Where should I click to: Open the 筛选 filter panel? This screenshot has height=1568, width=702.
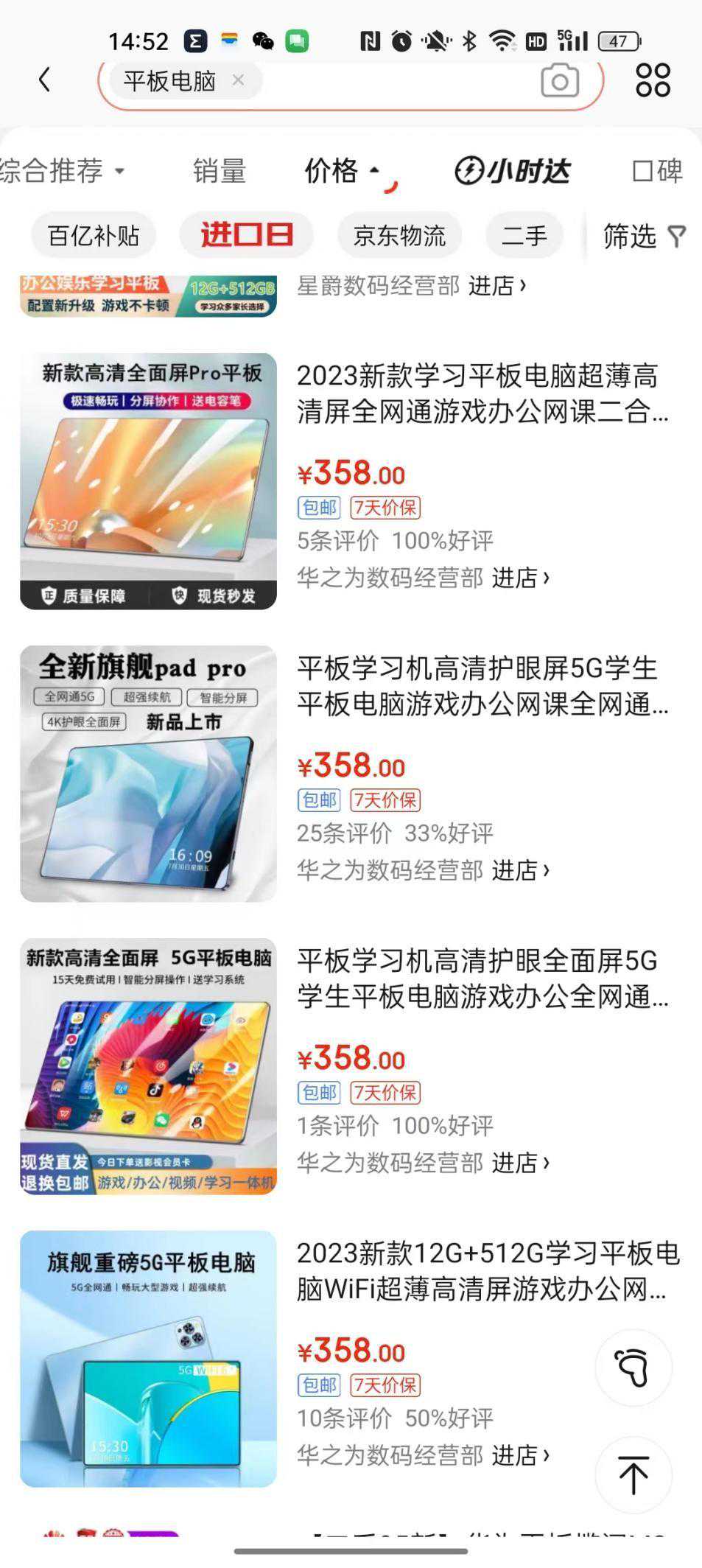pos(643,236)
